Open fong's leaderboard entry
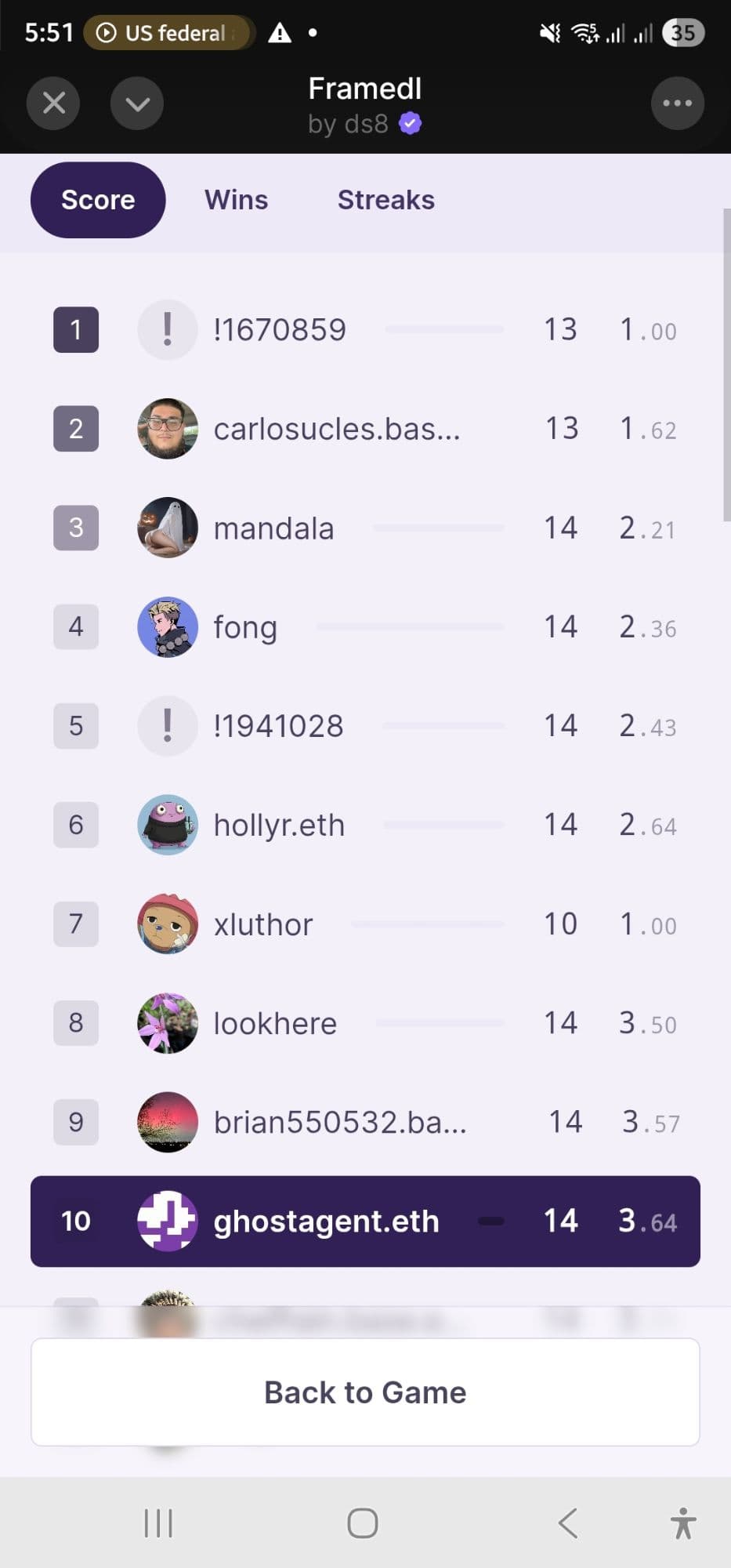Viewport: 731px width, 1568px height. pos(365,626)
